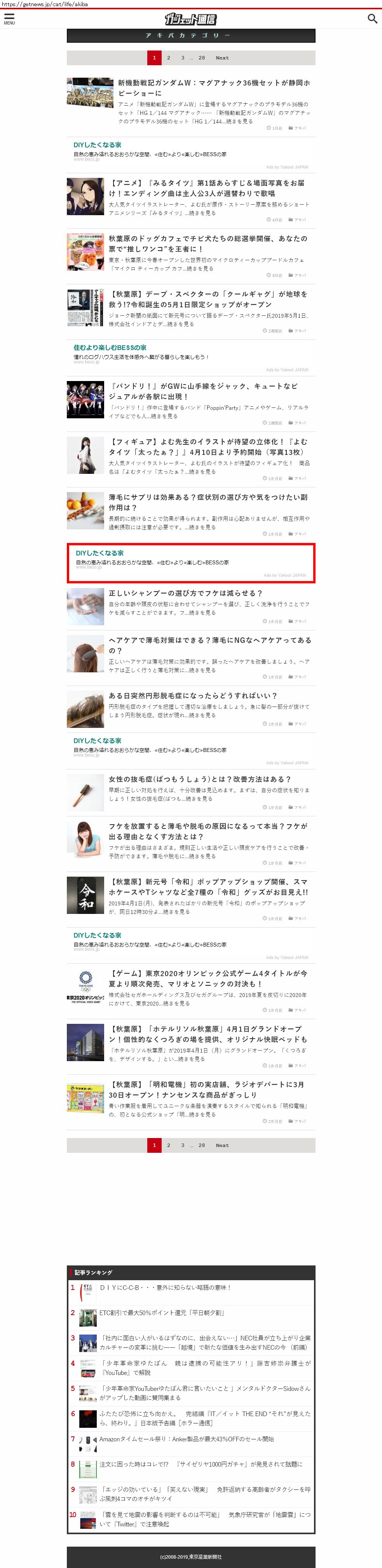Open the 薄毛にサプリ supplement article
This screenshot has height=1568, width=382.
[207, 502]
